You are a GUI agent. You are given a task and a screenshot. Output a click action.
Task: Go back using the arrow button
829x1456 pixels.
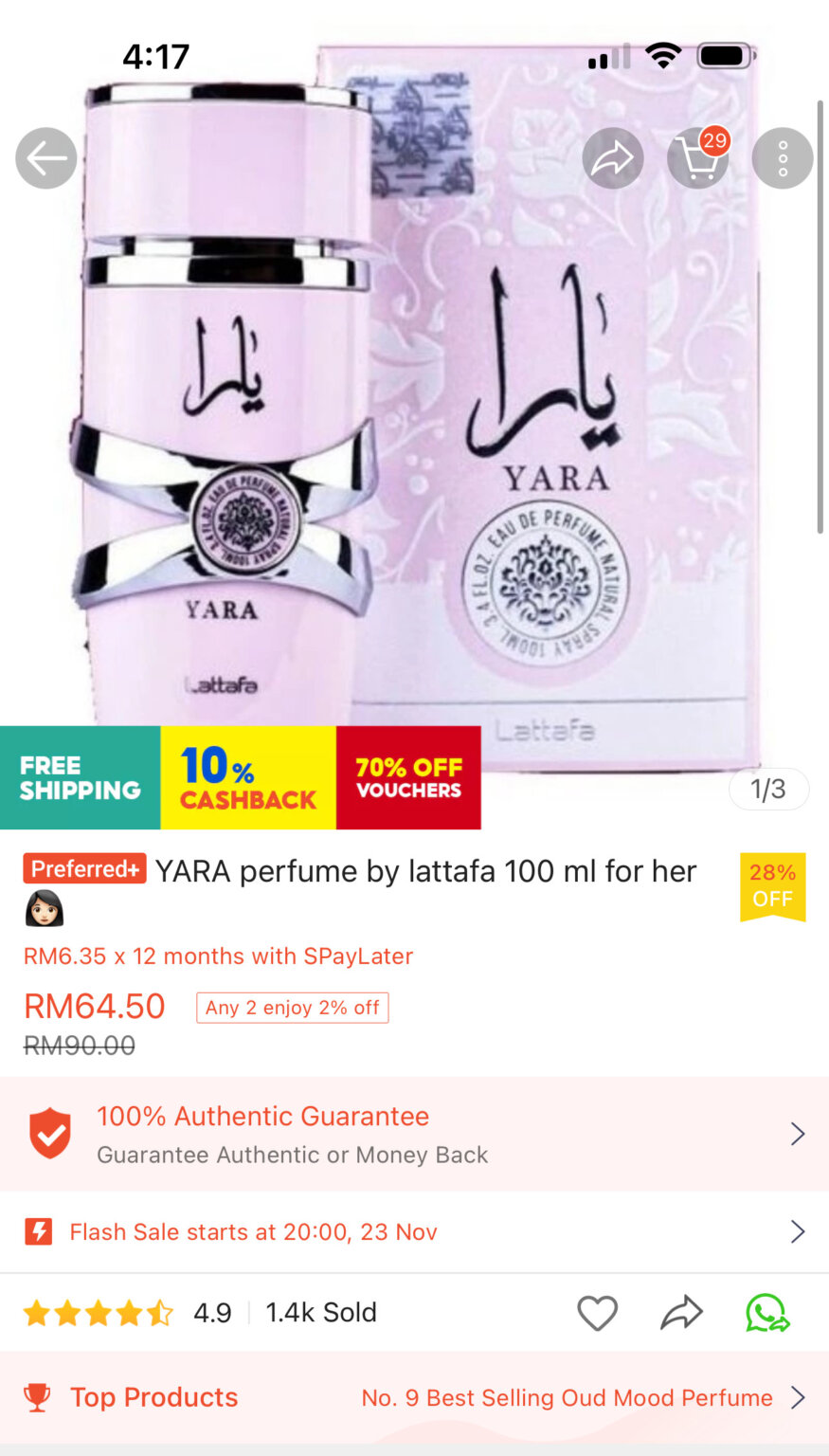pyautogui.click(x=45, y=158)
